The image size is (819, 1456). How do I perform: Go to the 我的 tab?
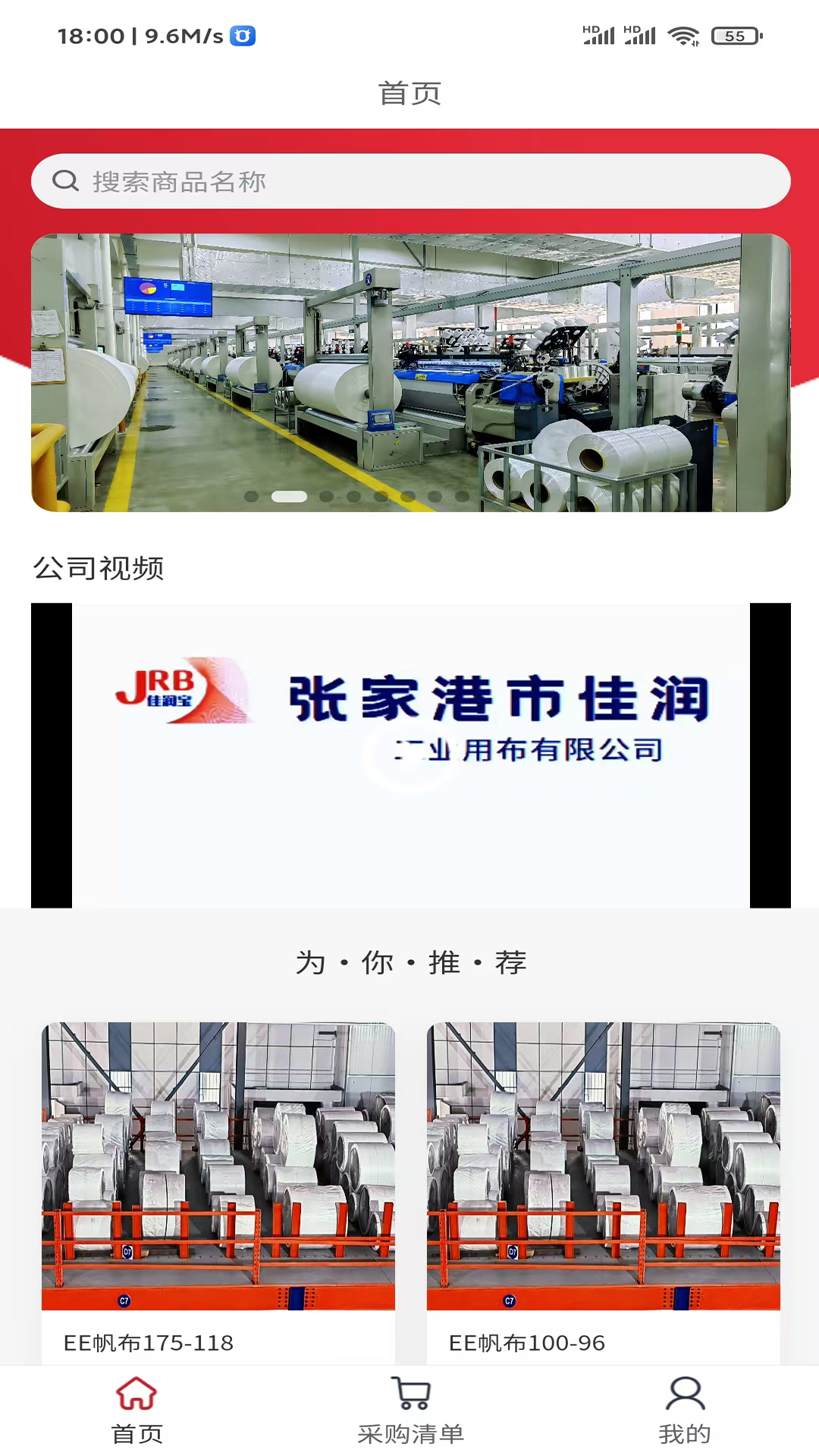[684, 1410]
